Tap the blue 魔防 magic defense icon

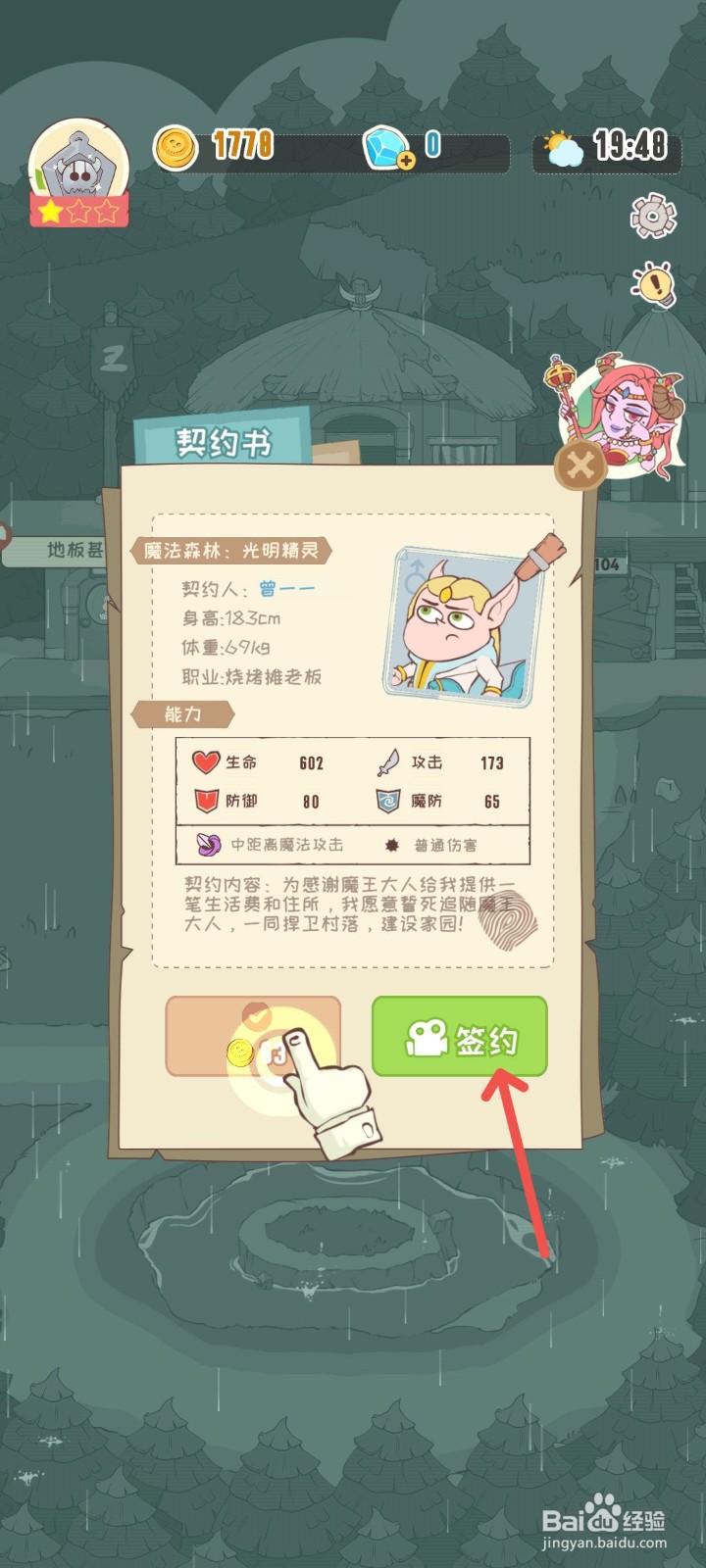[388, 802]
